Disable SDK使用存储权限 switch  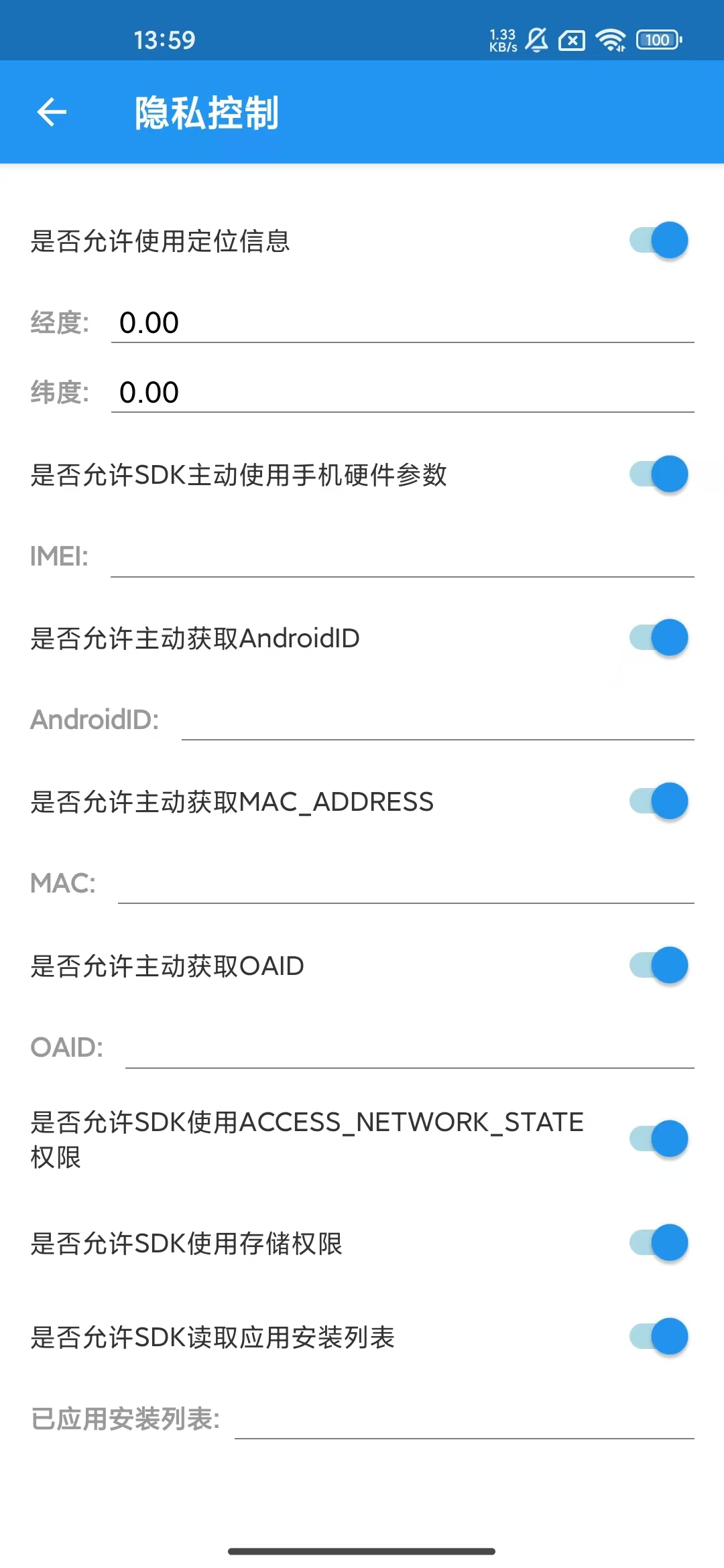click(658, 1243)
